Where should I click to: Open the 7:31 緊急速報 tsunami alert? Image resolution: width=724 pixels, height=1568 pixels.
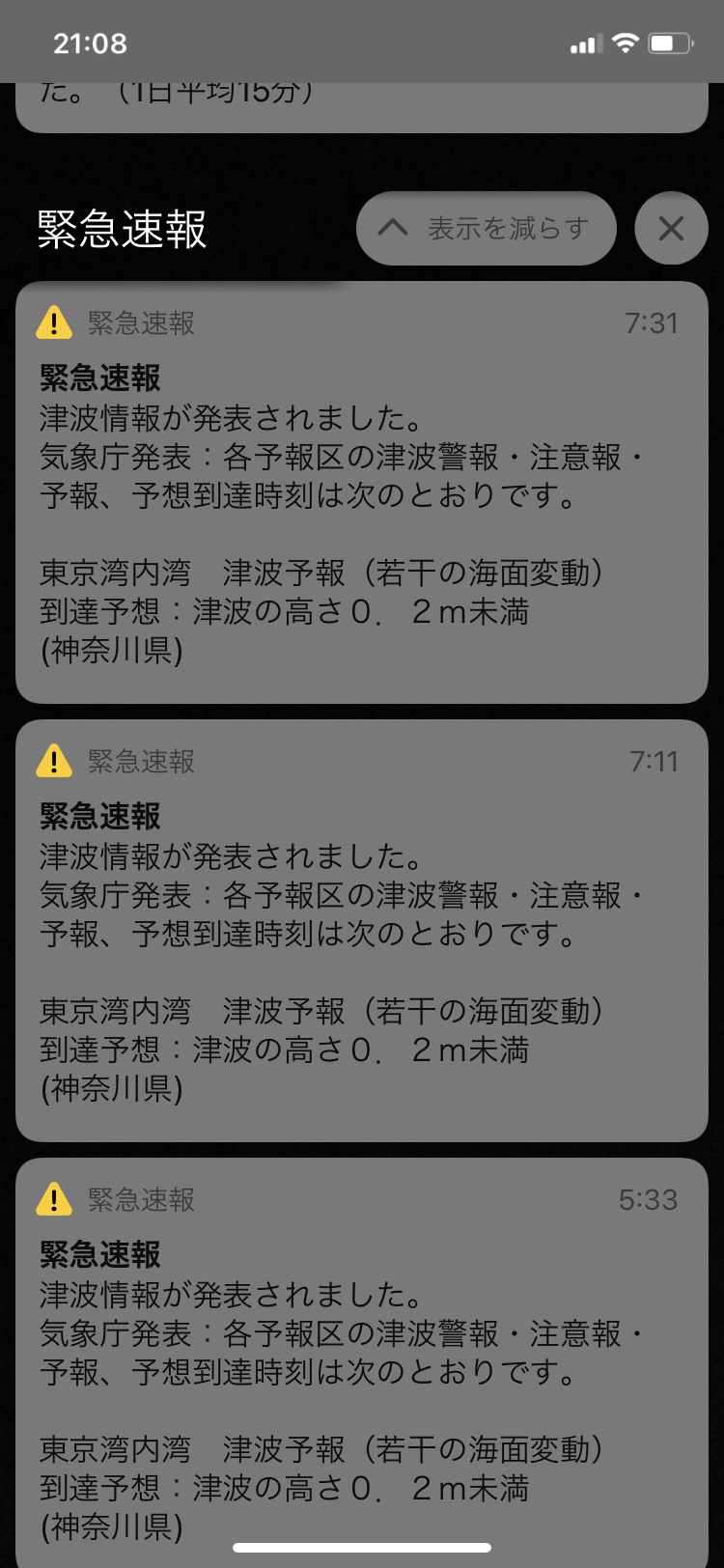[362, 492]
